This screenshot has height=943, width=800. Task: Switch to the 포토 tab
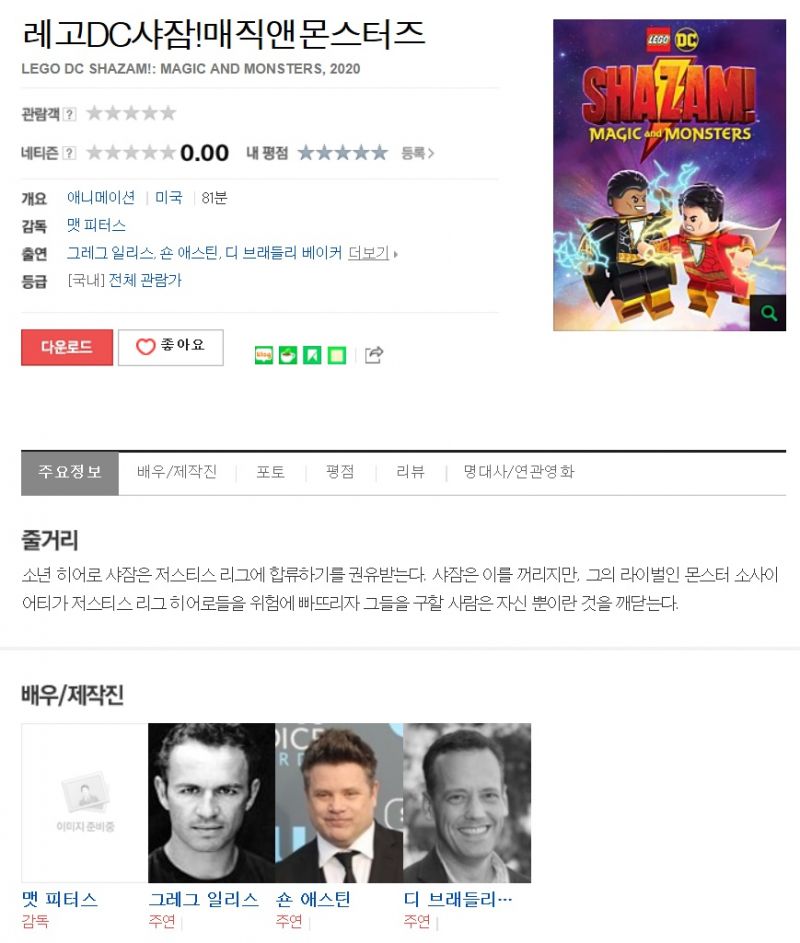coord(270,472)
